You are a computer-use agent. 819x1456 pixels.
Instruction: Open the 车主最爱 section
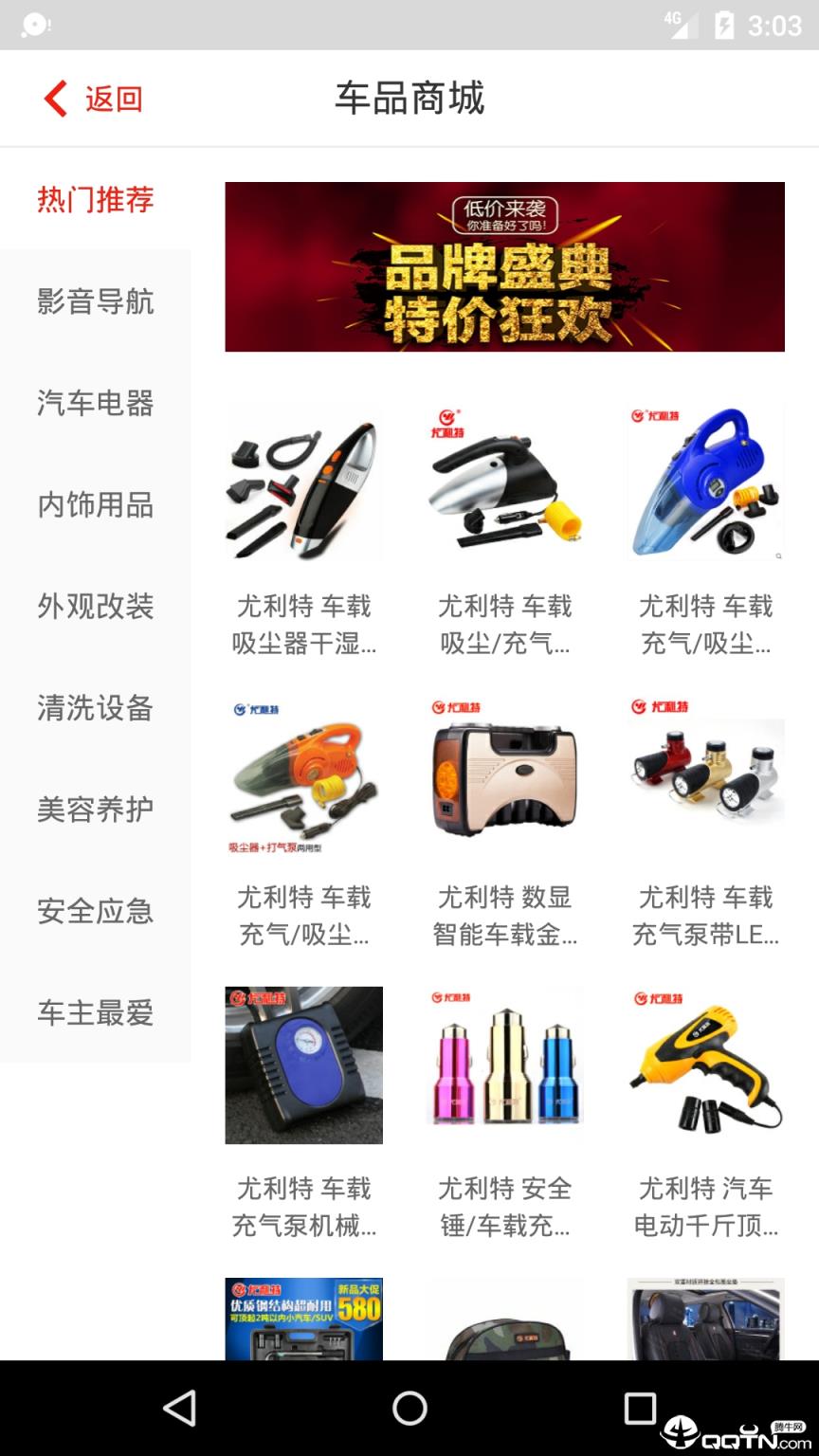click(x=94, y=1013)
